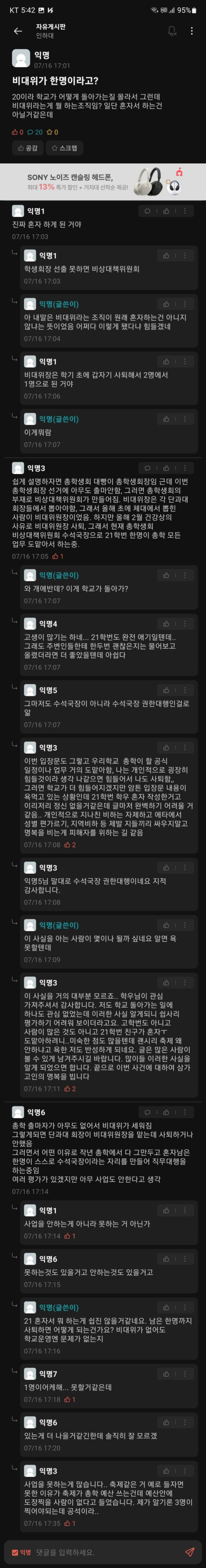
Task: Open the top-right overflow menu
Action: coord(191,31)
